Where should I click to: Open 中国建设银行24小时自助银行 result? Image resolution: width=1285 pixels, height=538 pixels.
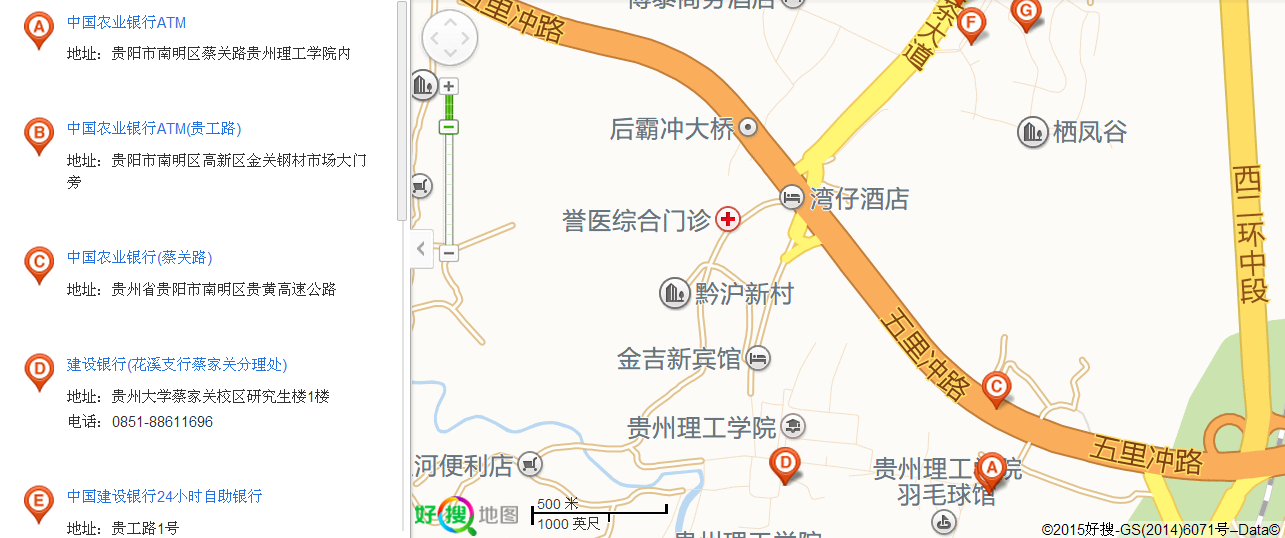coord(164,496)
